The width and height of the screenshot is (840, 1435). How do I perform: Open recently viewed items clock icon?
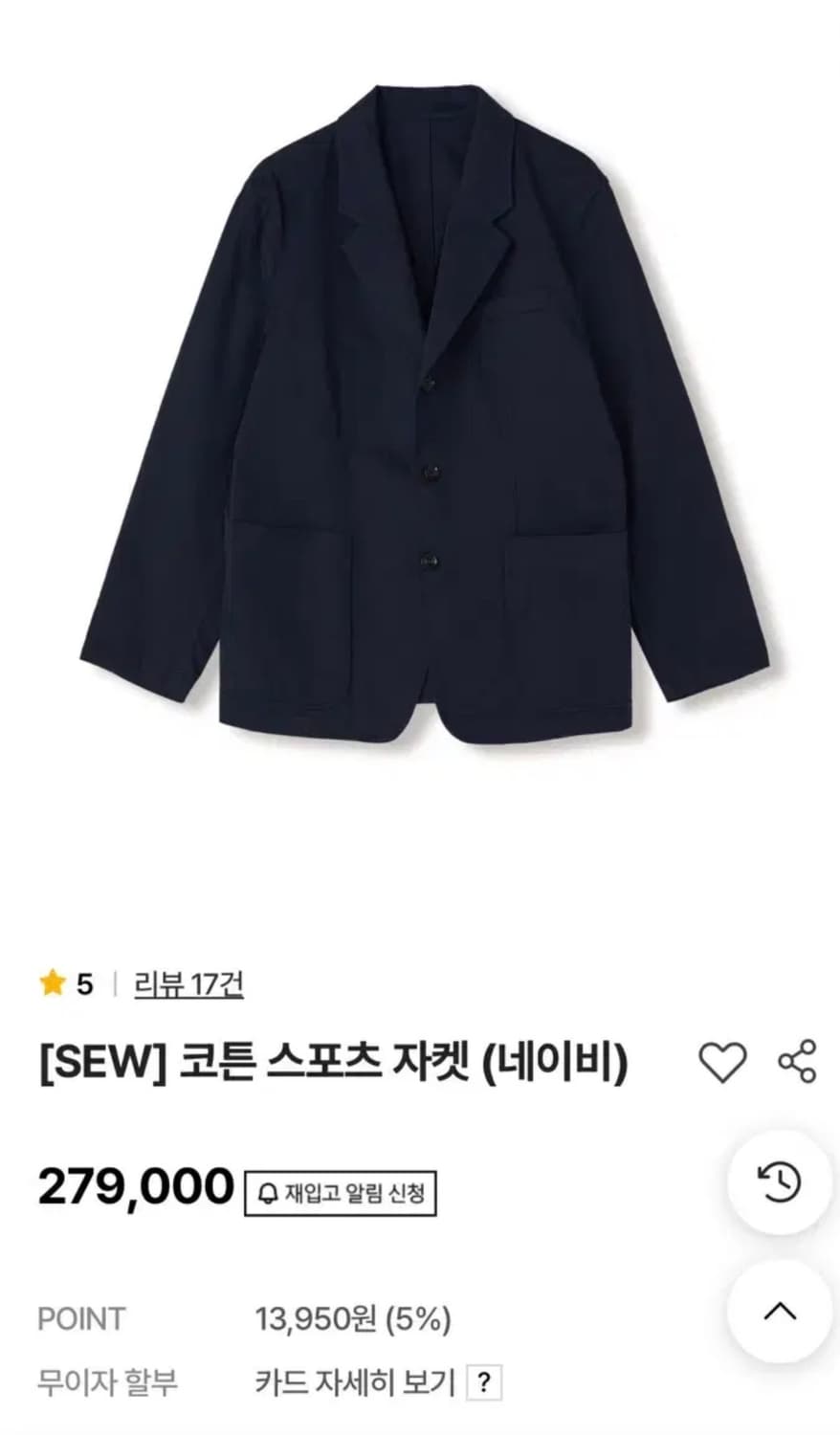(x=776, y=1181)
